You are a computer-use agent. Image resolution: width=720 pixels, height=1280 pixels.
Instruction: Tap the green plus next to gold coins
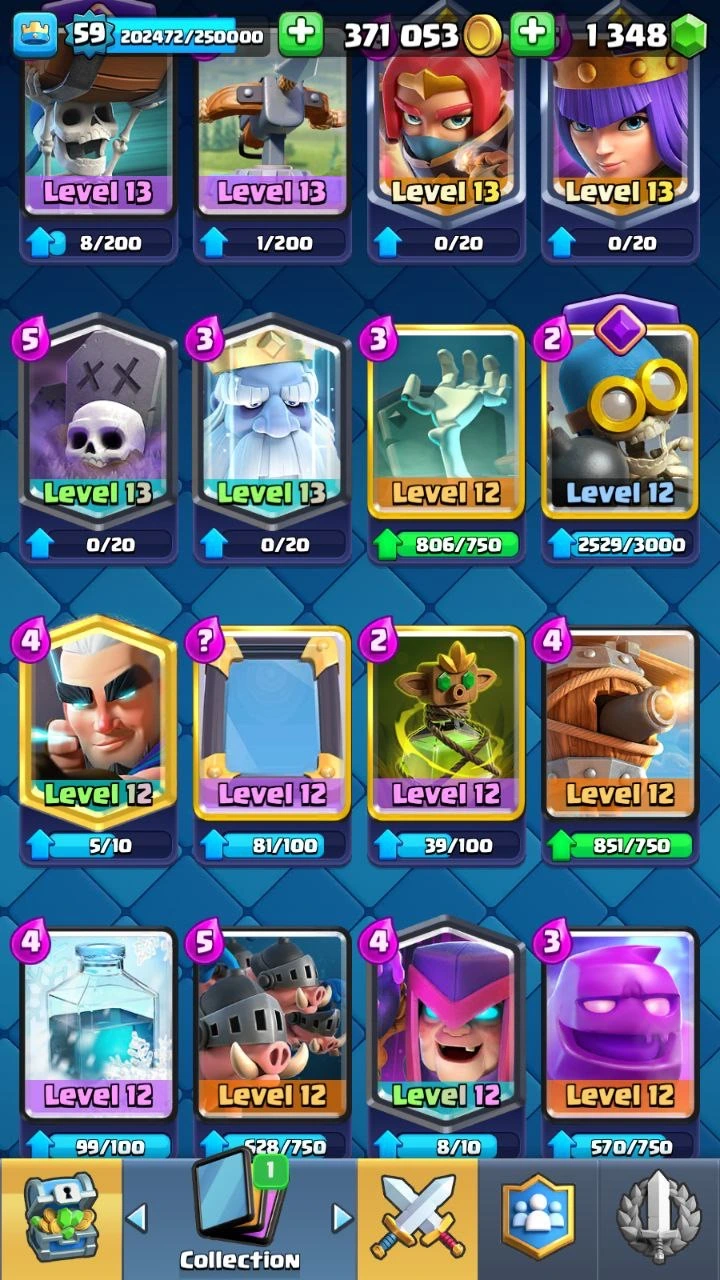[x=301, y=35]
